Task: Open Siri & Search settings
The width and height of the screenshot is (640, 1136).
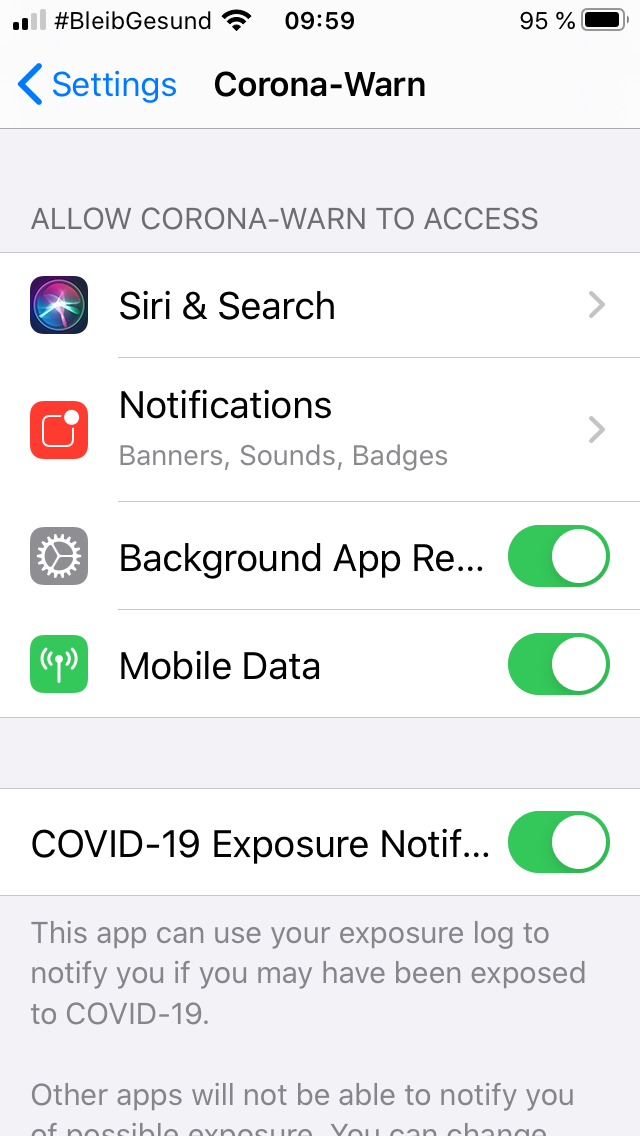Action: 330,306
